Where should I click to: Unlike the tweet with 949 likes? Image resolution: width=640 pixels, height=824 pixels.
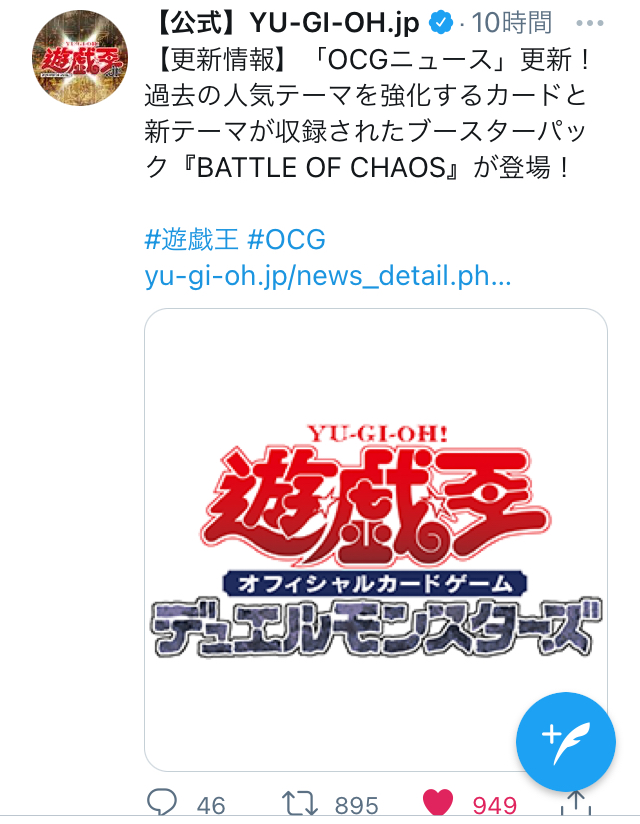[438, 803]
